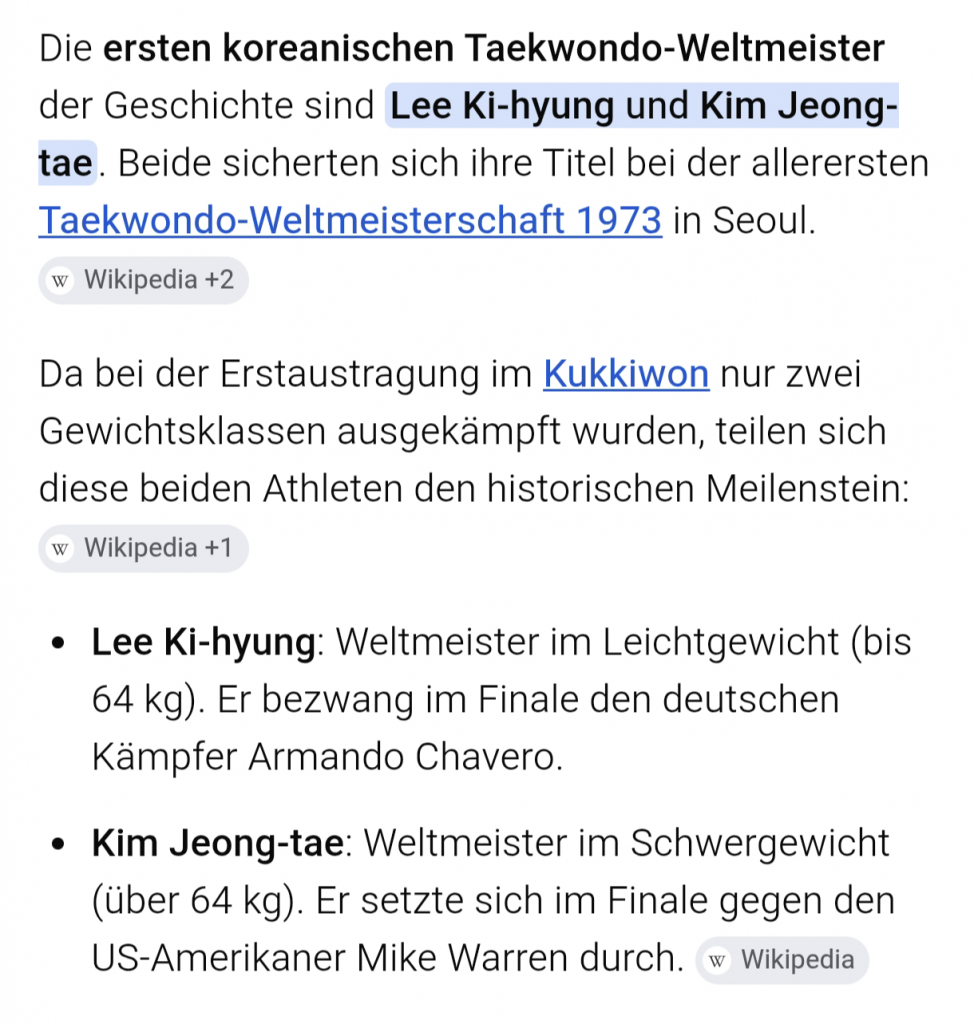The image size is (974, 1024).
Task: Tap the Wikipedia +1 source chip
Action: pos(143,549)
